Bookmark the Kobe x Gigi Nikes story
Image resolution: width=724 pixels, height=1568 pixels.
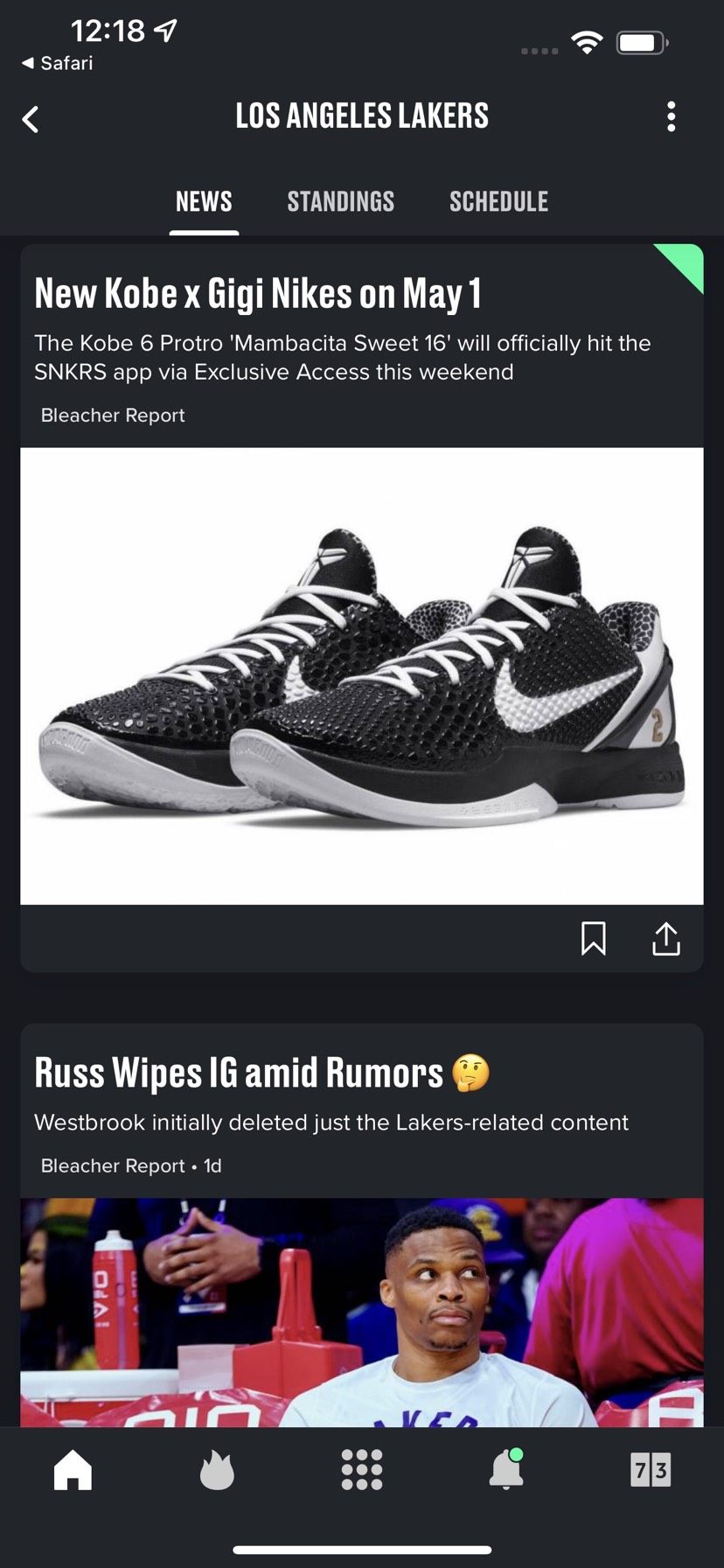click(594, 939)
